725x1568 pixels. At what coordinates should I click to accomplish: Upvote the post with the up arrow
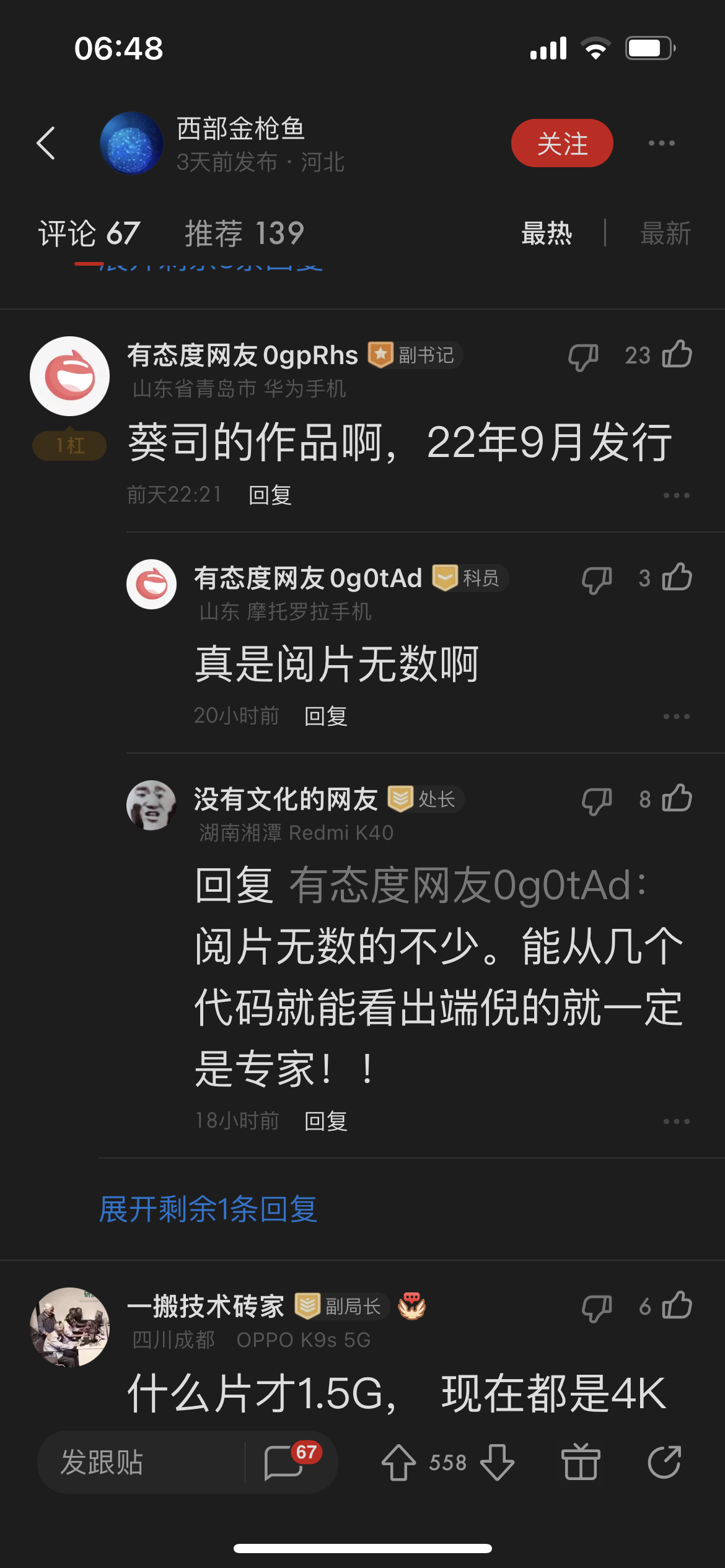pos(398,1462)
